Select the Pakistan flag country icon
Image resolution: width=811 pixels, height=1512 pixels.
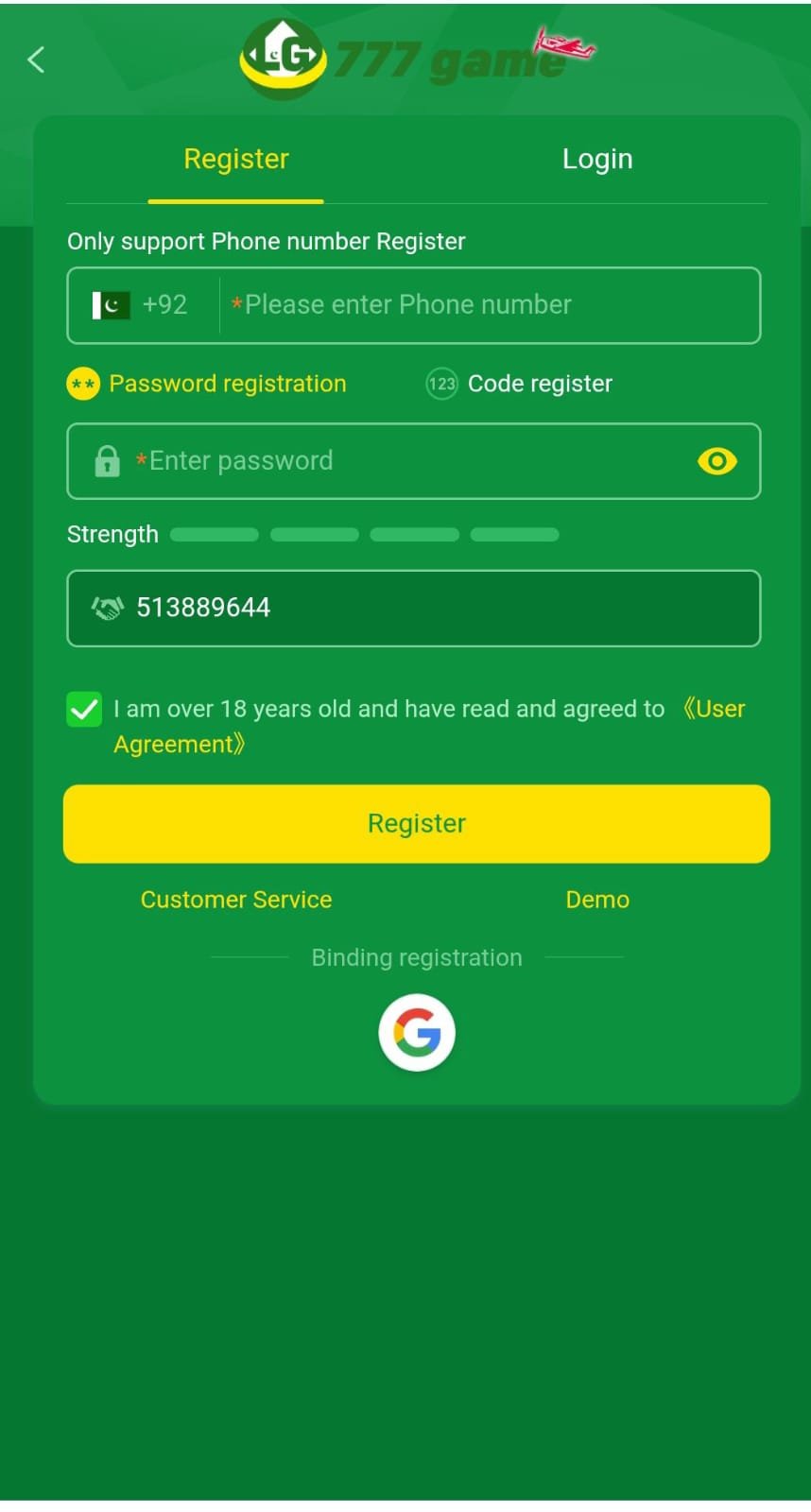(x=112, y=304)
